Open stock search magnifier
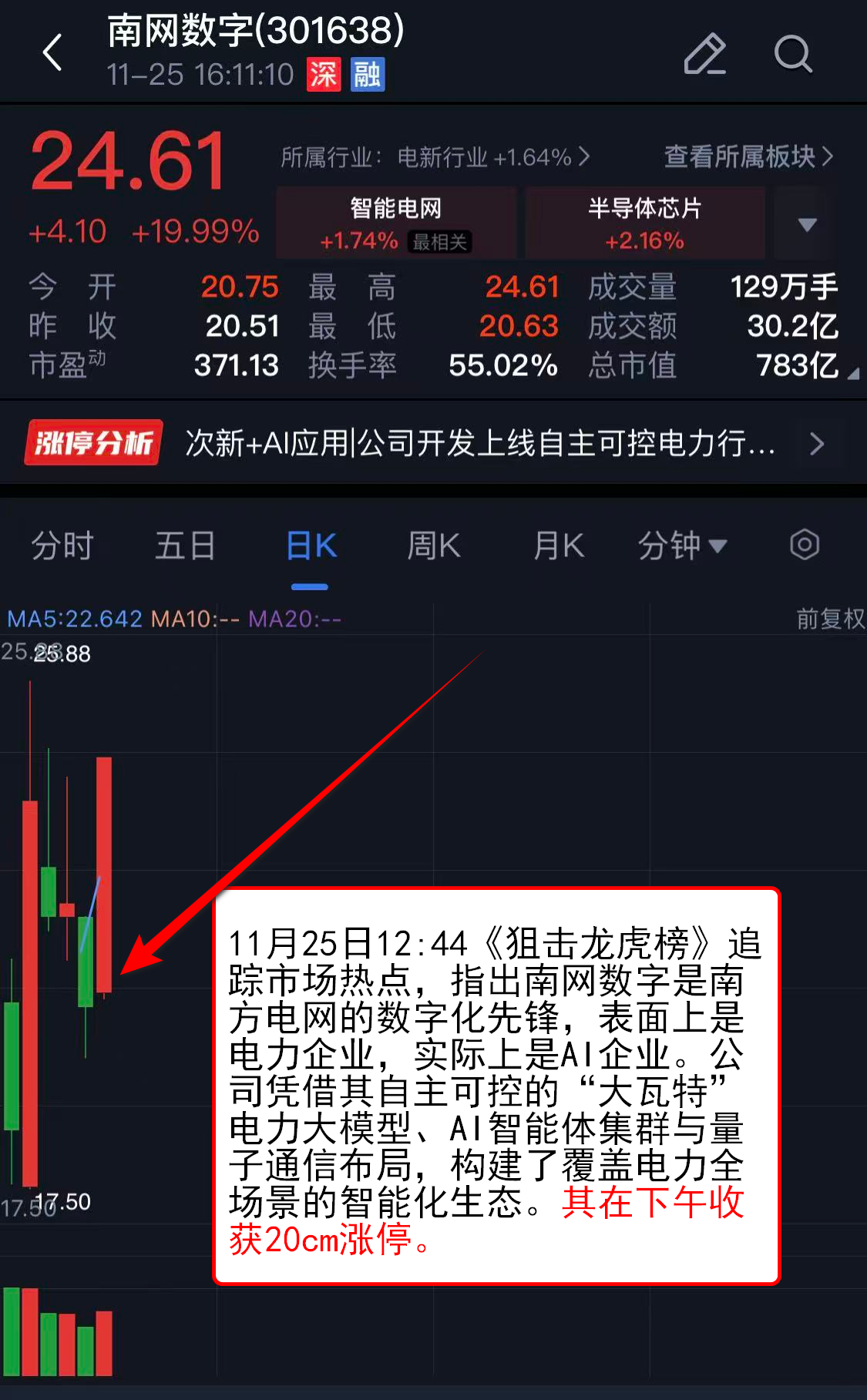 (792, 54)
